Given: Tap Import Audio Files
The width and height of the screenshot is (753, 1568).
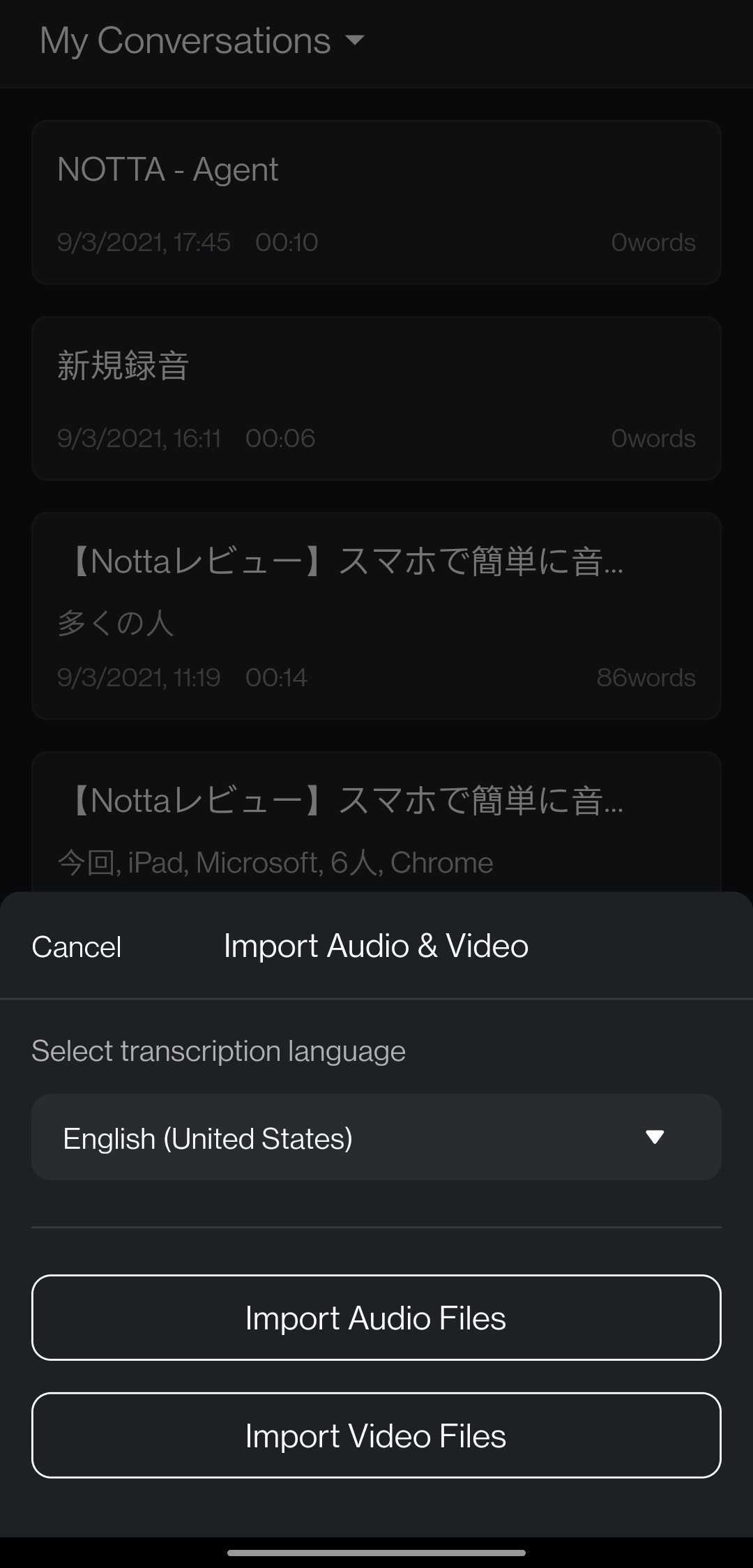Looking at the screenshot, I should click(376, 1318).
